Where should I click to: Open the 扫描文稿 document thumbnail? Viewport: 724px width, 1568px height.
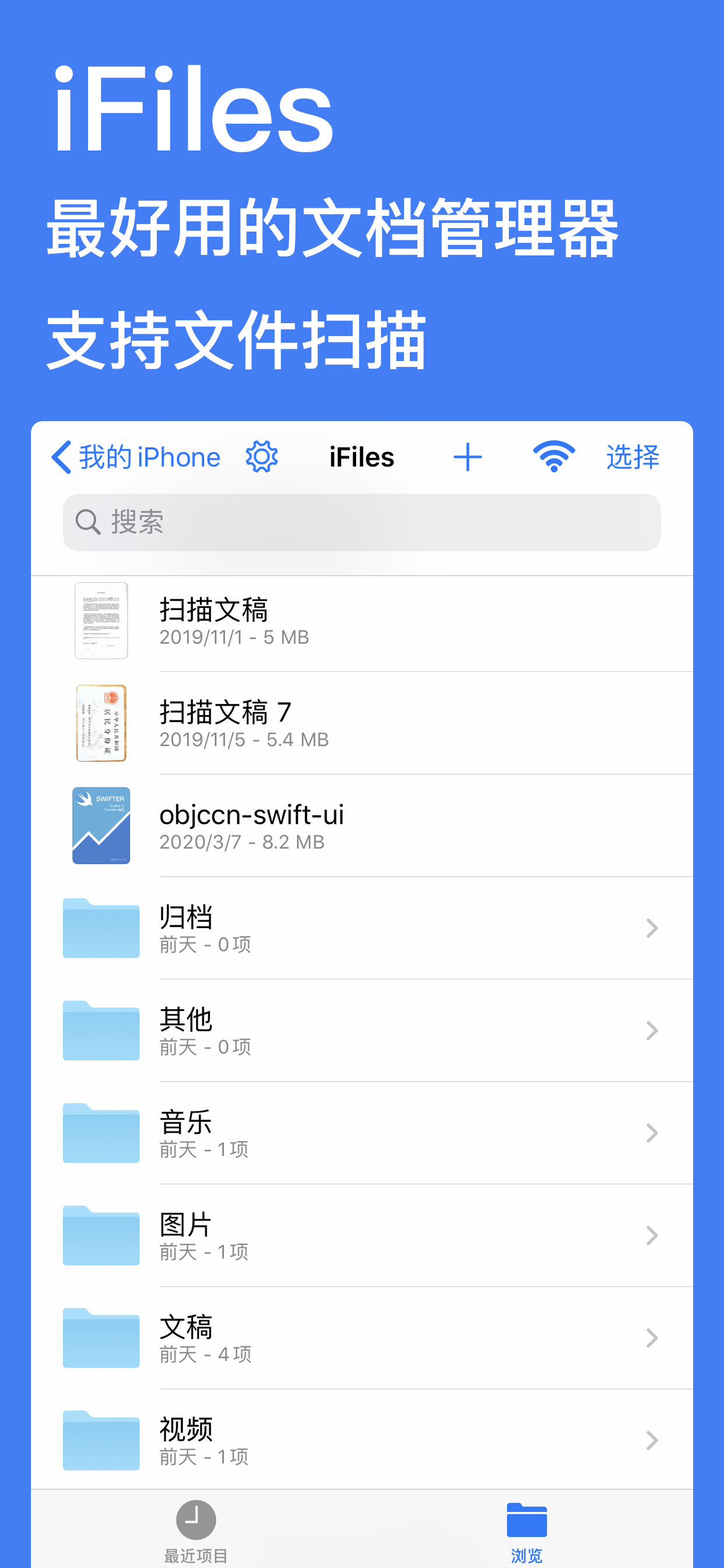[x=101, y=619]
